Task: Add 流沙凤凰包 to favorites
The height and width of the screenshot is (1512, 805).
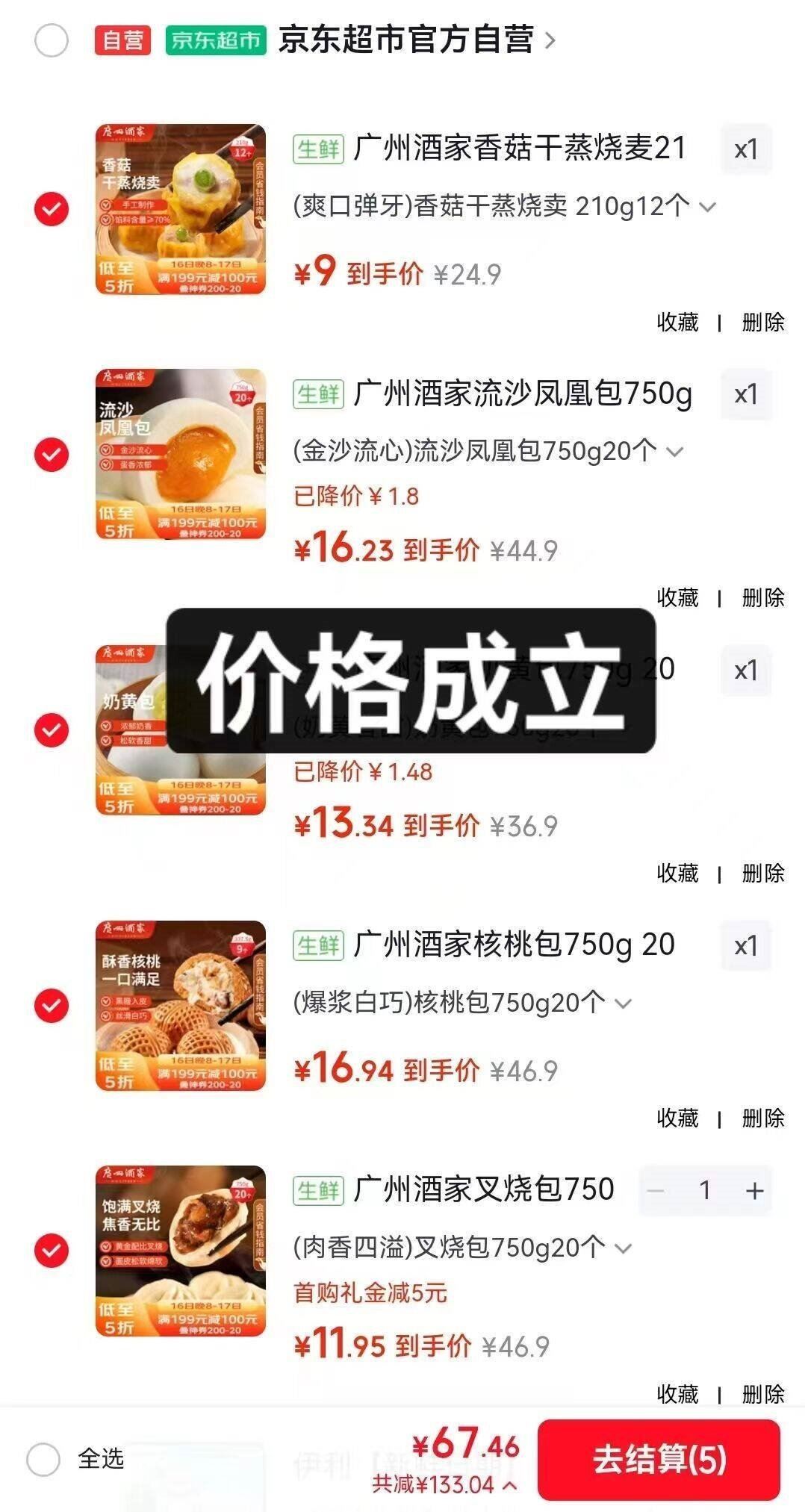Action: click(677, 598)
